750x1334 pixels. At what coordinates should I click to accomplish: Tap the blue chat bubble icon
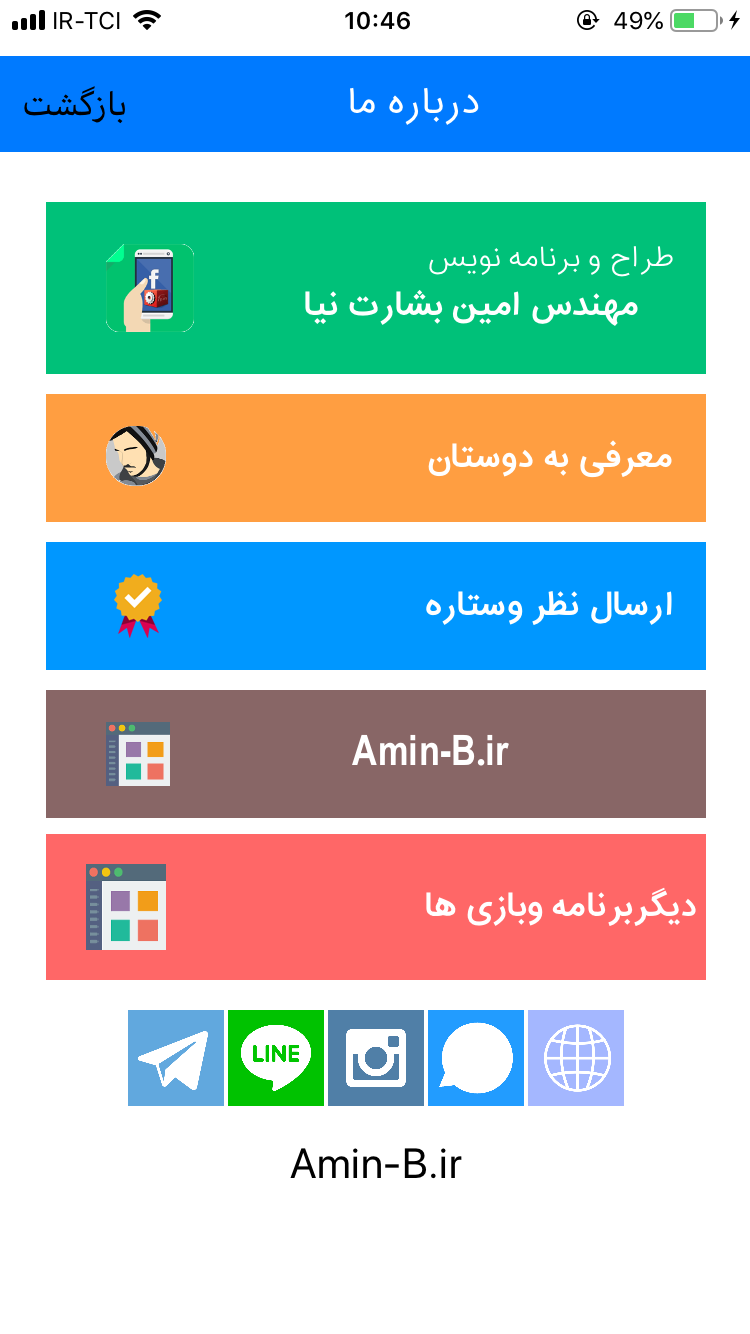pos(476,1058)
